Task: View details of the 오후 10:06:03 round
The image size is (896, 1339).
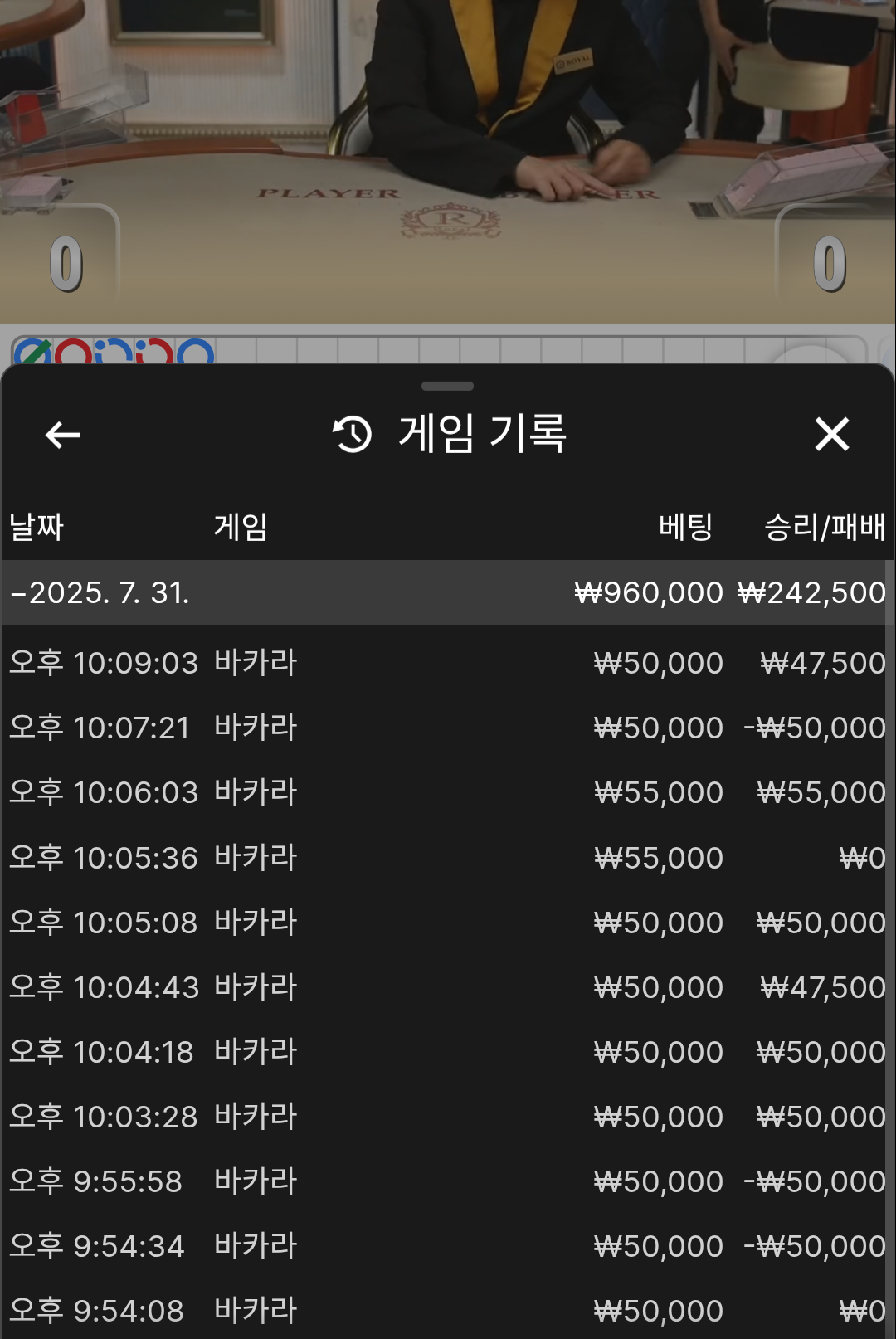Action: tap(446, 792)
